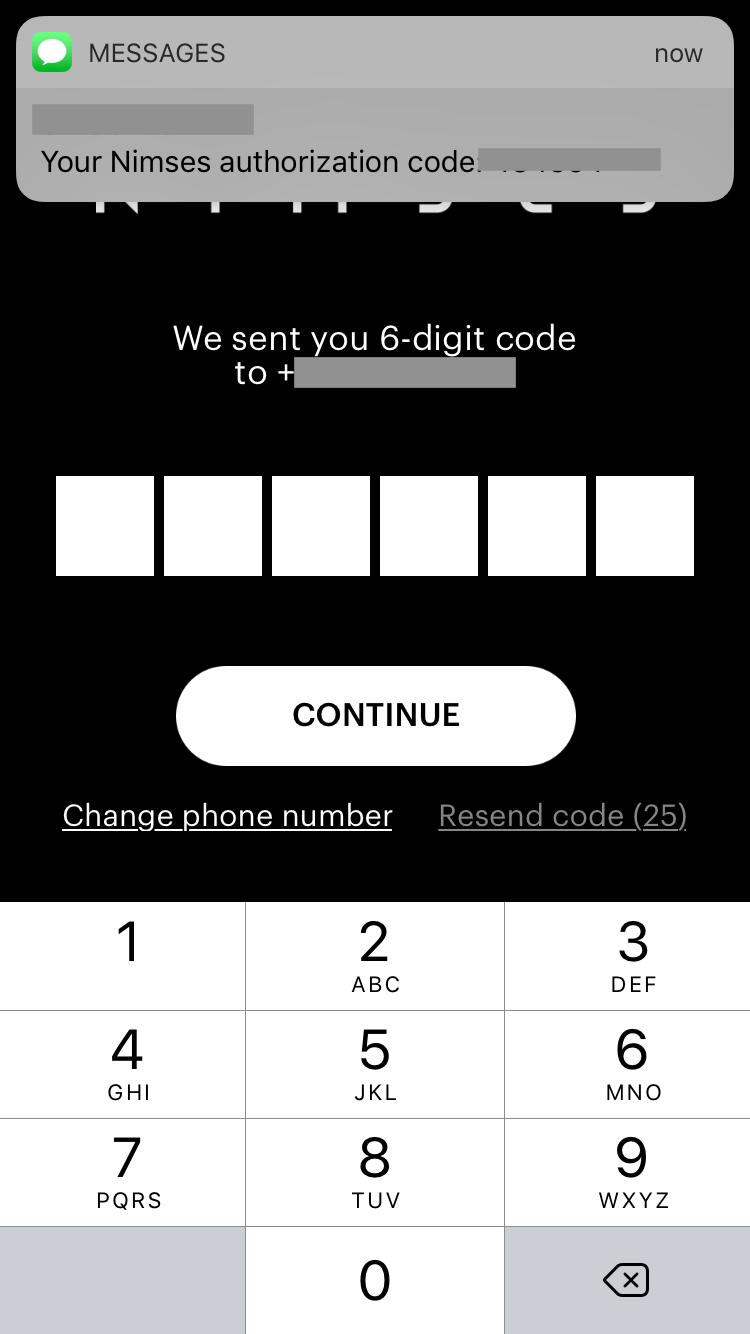Type digit 1 on the keypad
This screenshot has width=750, height=1334.
[122, 956]
